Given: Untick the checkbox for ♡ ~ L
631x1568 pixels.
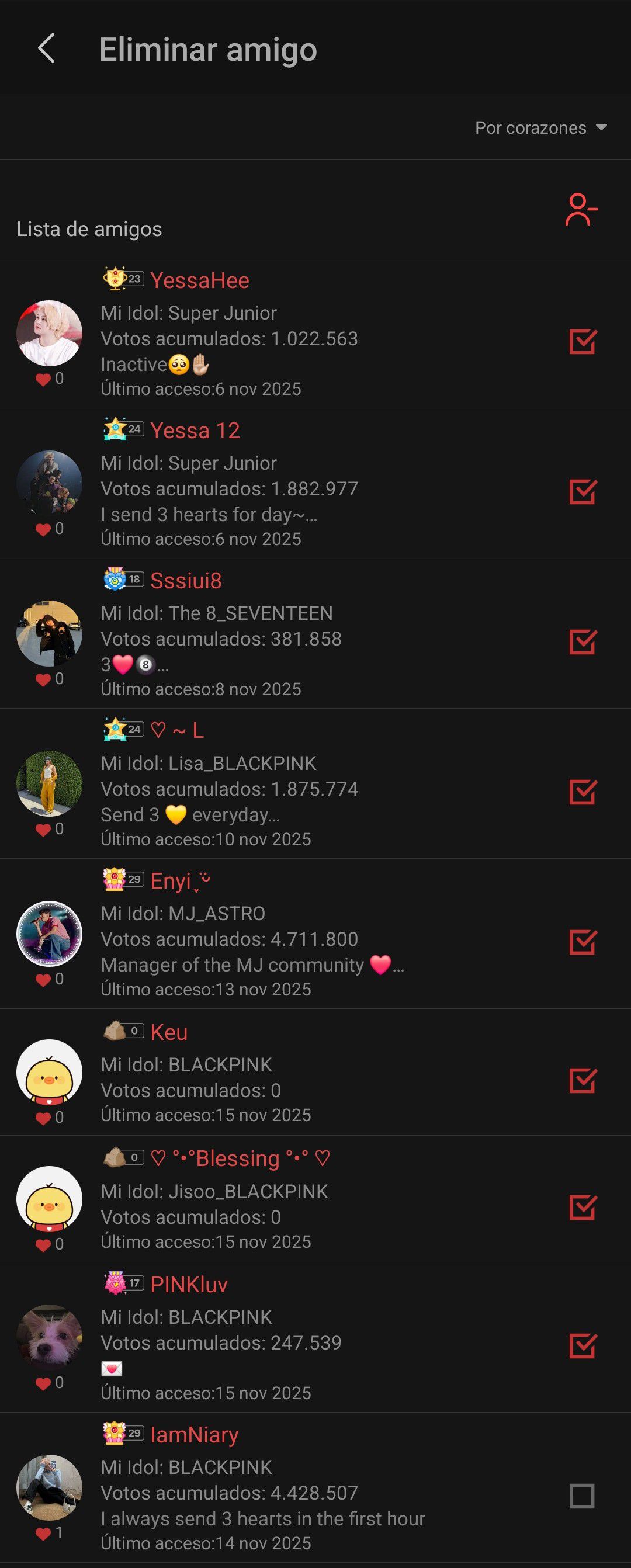Looking at the screenshot, I should pos(583,792).
